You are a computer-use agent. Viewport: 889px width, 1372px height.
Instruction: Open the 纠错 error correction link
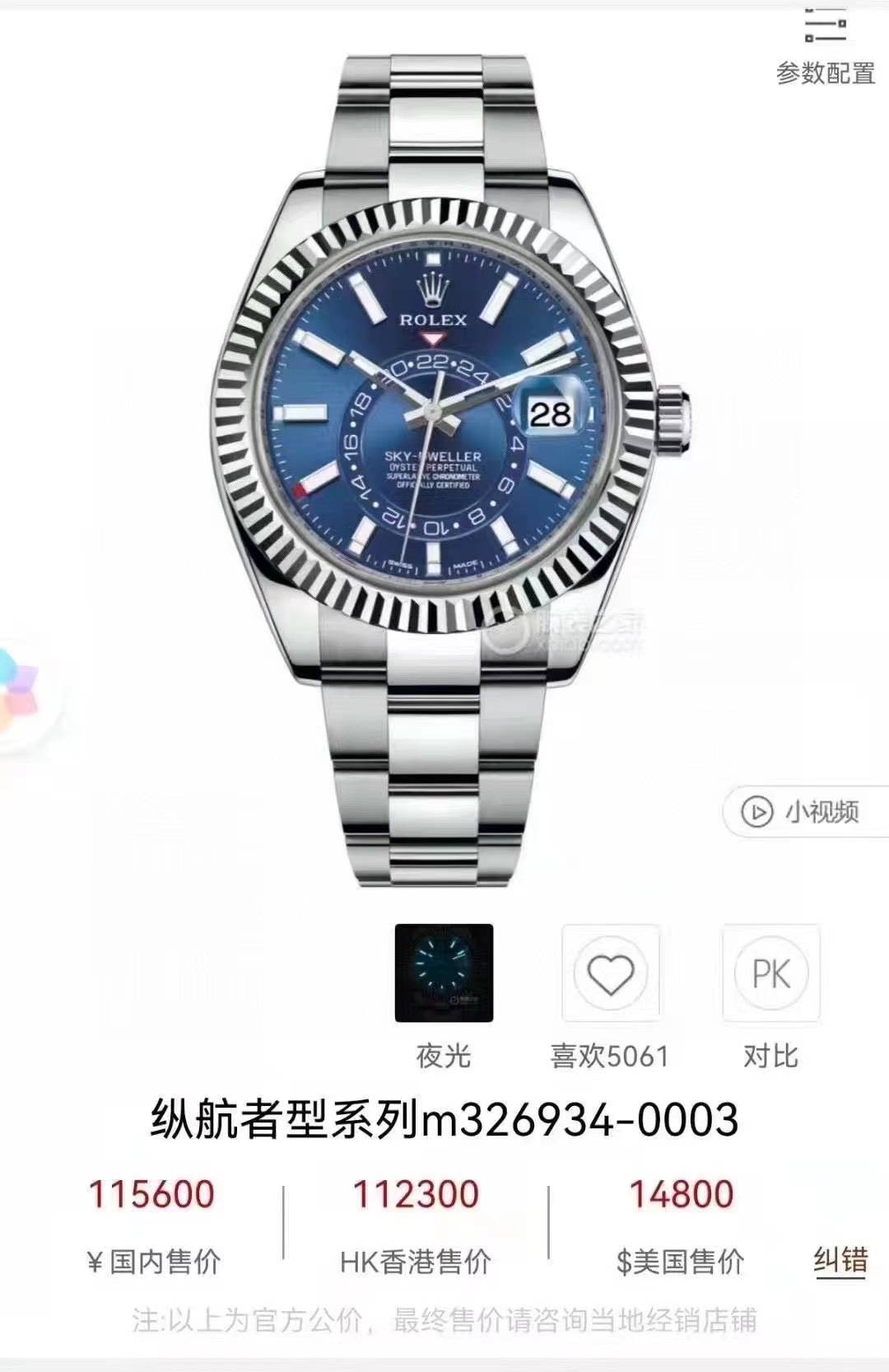pyautogui.click(x=840, y=1260)
